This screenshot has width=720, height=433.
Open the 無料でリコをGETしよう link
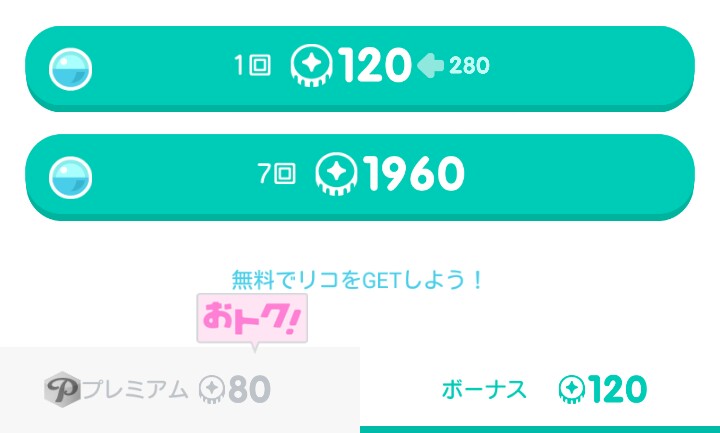358,280
